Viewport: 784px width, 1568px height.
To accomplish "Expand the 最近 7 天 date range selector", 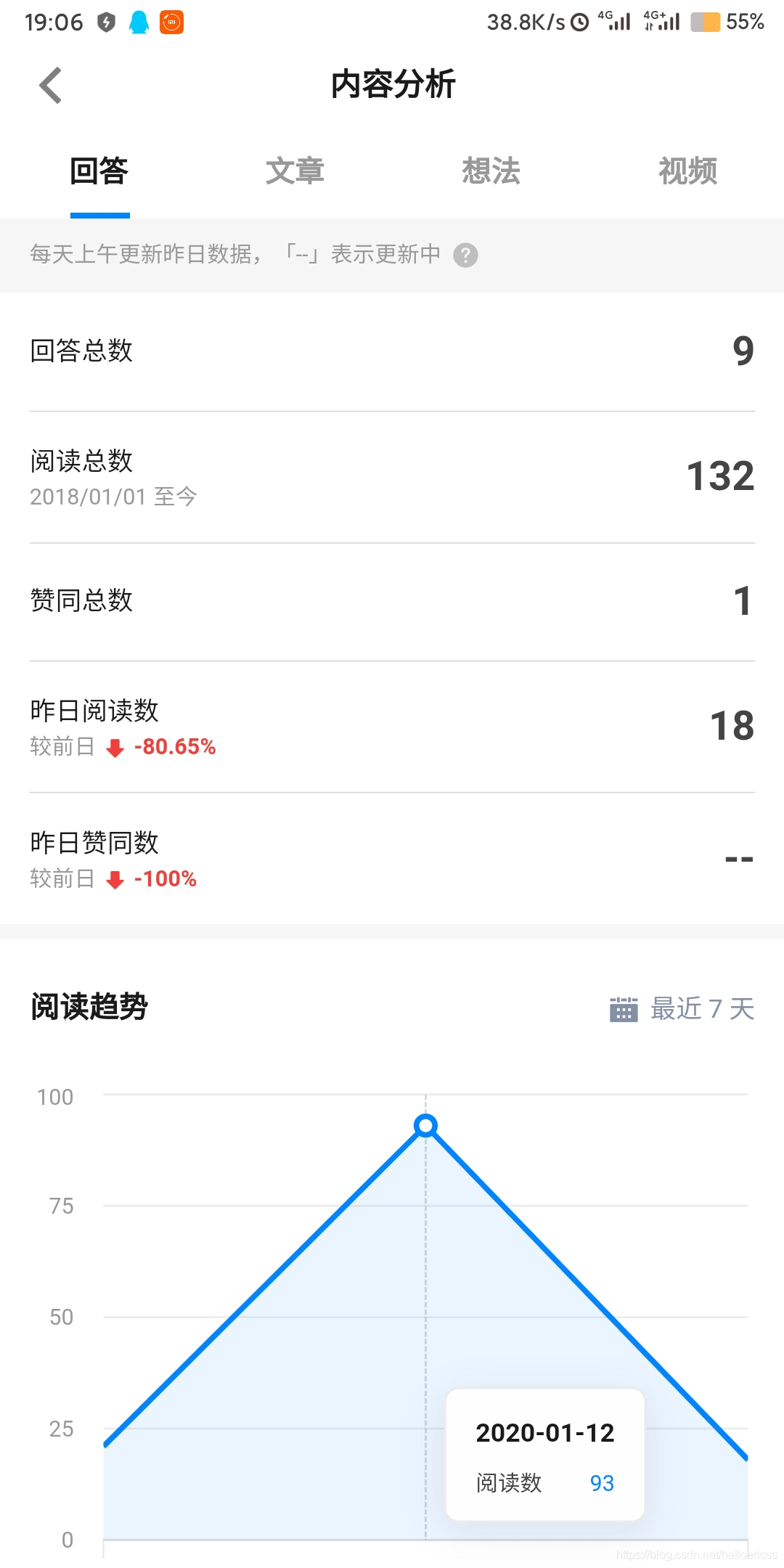I will point(701,1009).
